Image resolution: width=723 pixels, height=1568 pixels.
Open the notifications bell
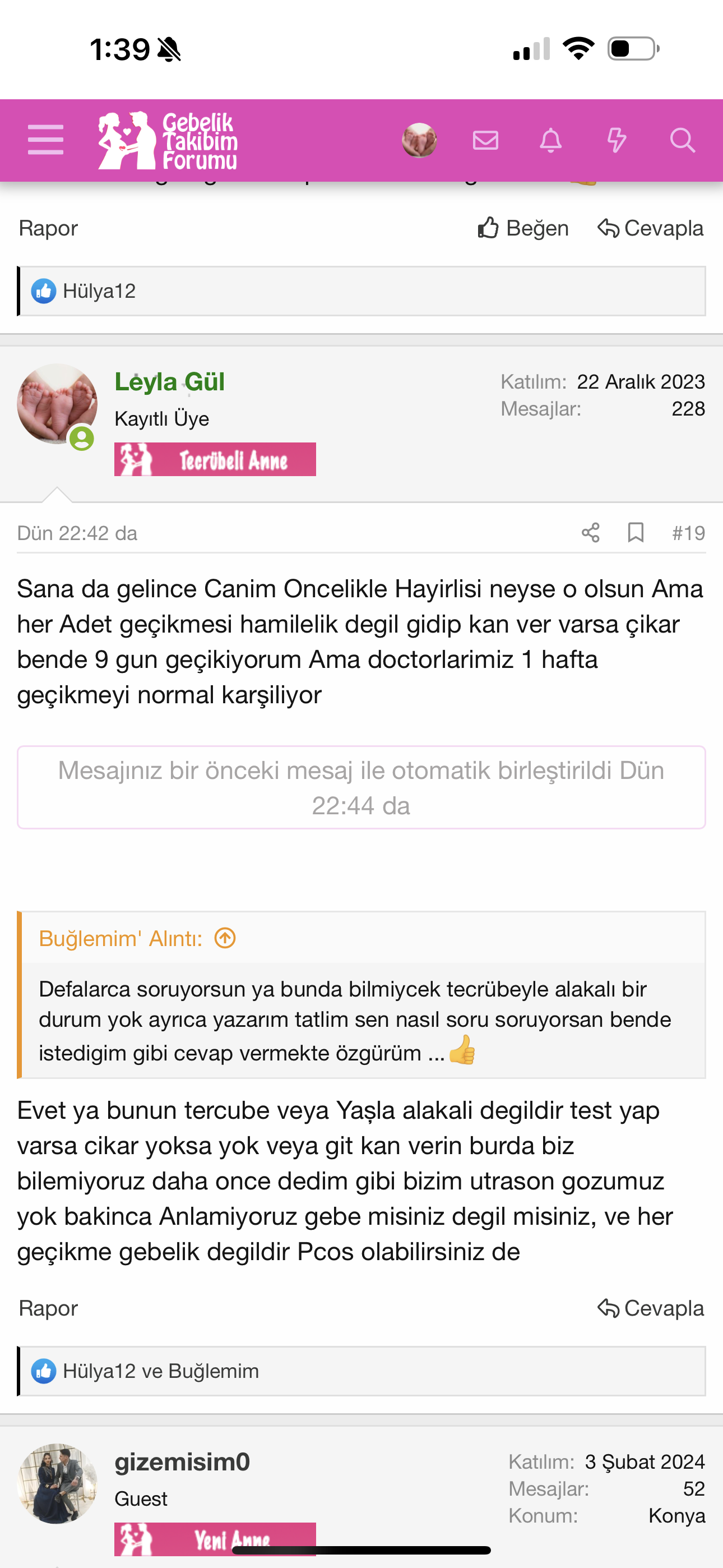pos(550,140)
